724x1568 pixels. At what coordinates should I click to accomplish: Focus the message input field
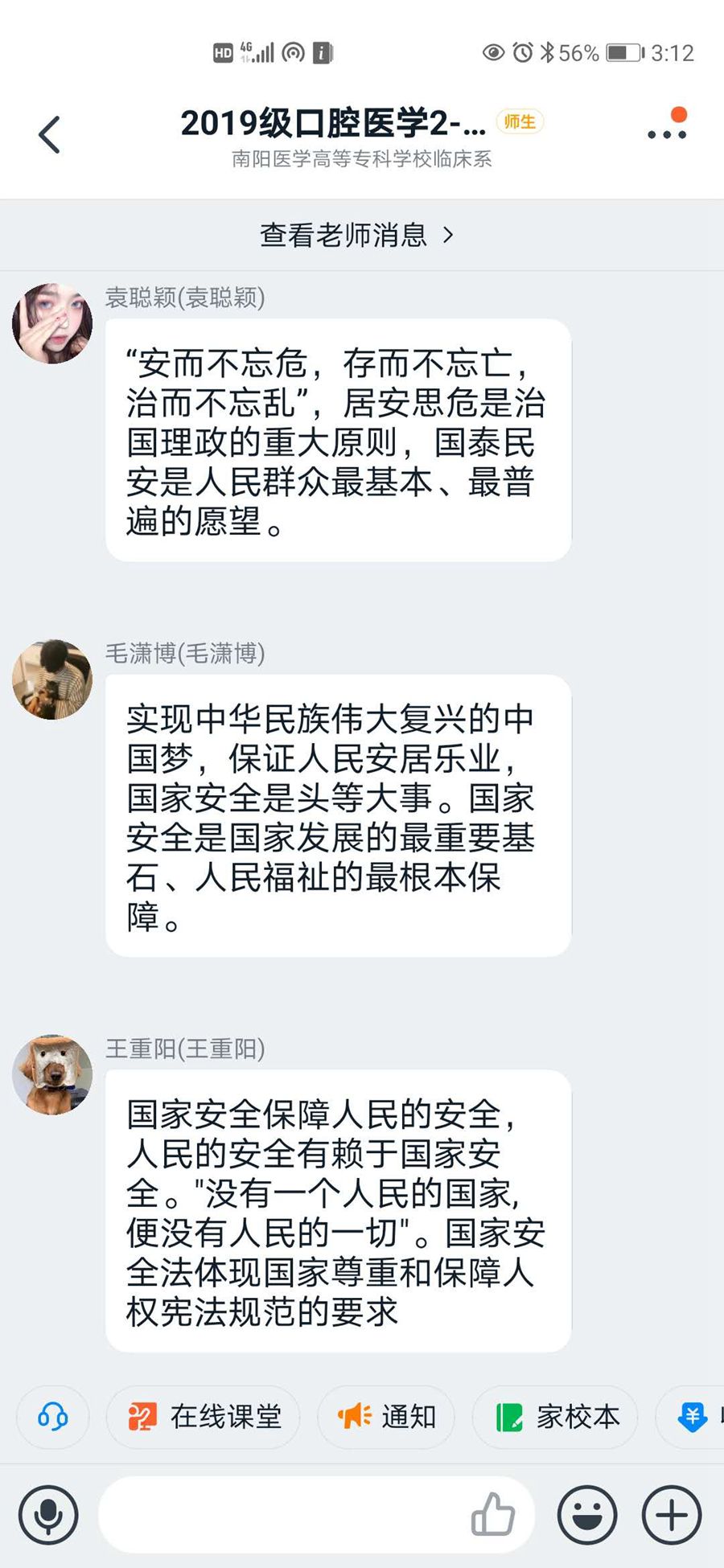pos(282,1515)
